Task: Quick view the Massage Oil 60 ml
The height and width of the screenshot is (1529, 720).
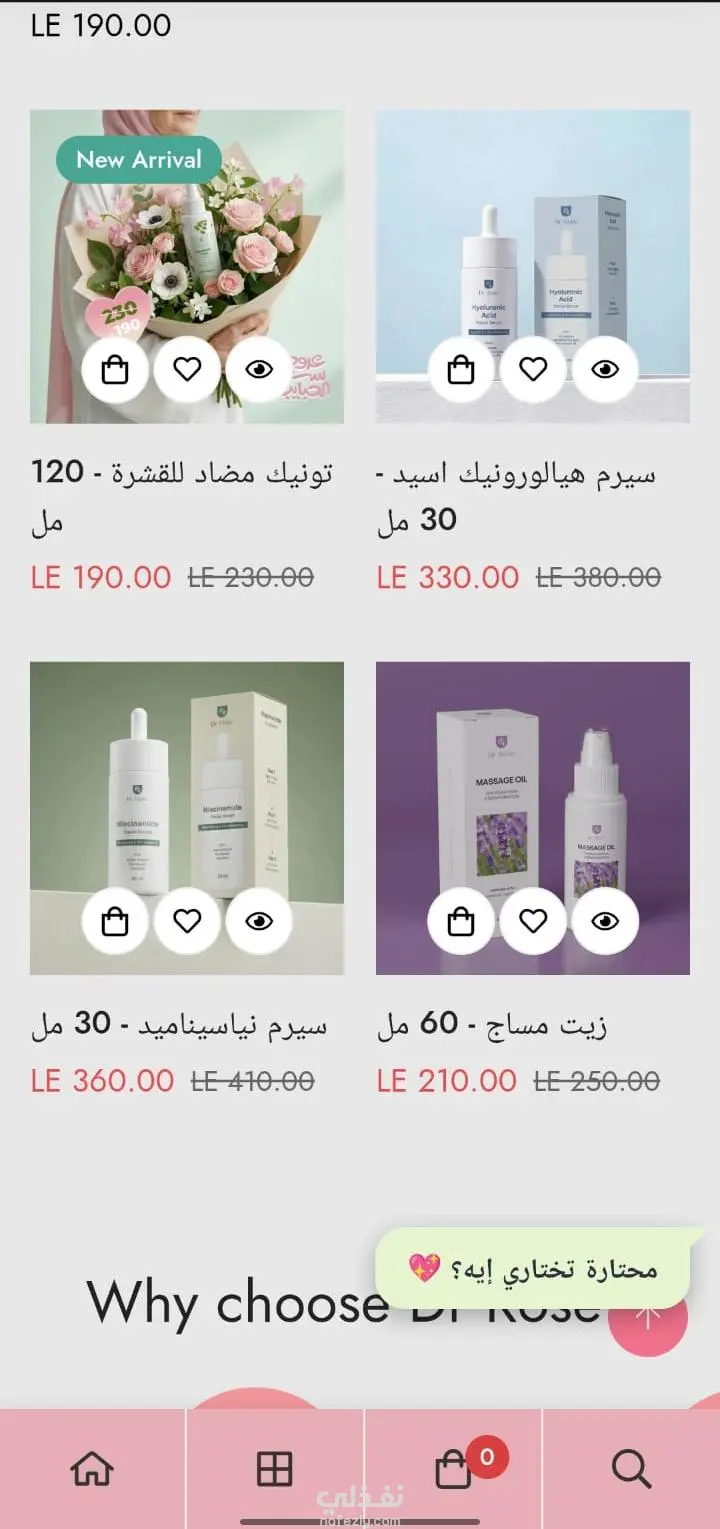Action: coord(605,921)
